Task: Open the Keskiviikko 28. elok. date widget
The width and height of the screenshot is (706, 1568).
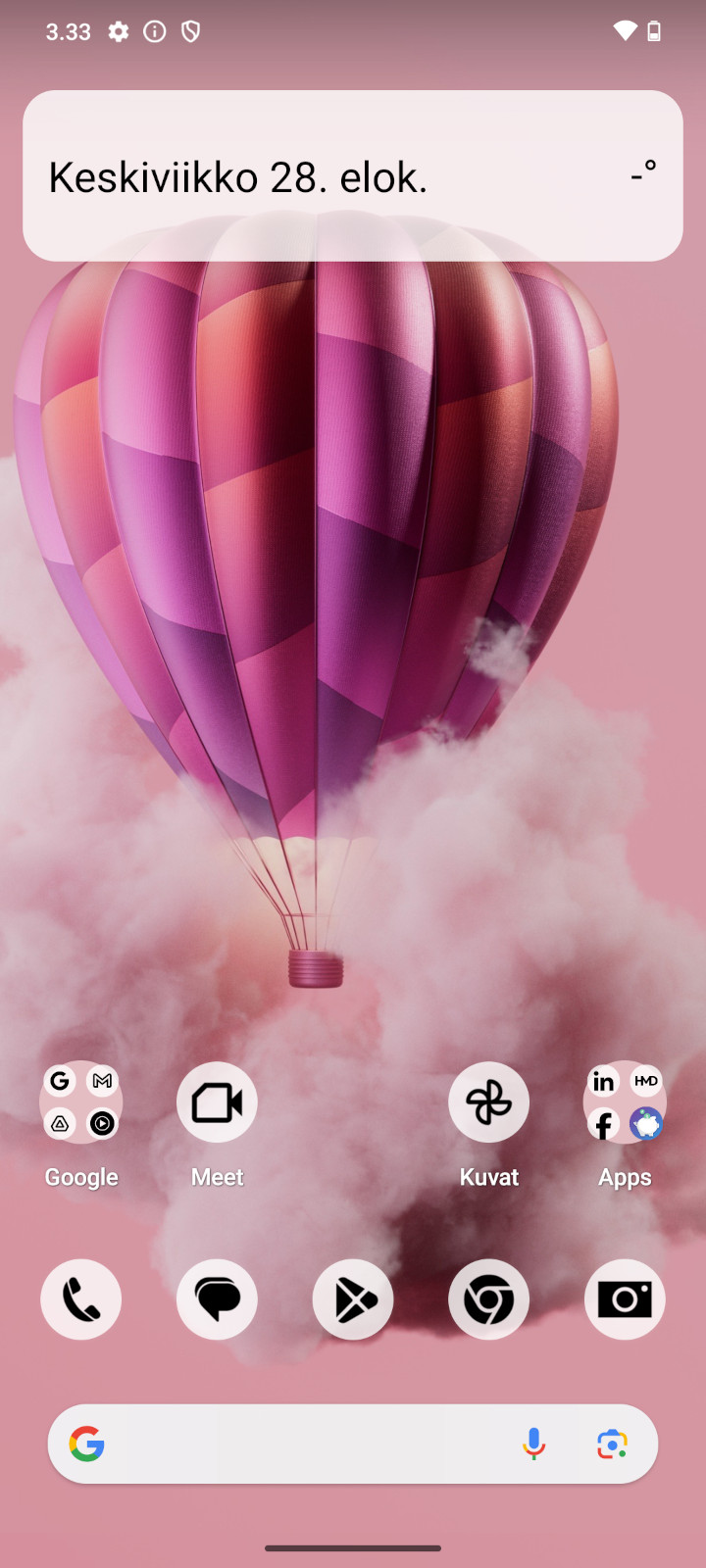Action: click(x=238, y=177)
